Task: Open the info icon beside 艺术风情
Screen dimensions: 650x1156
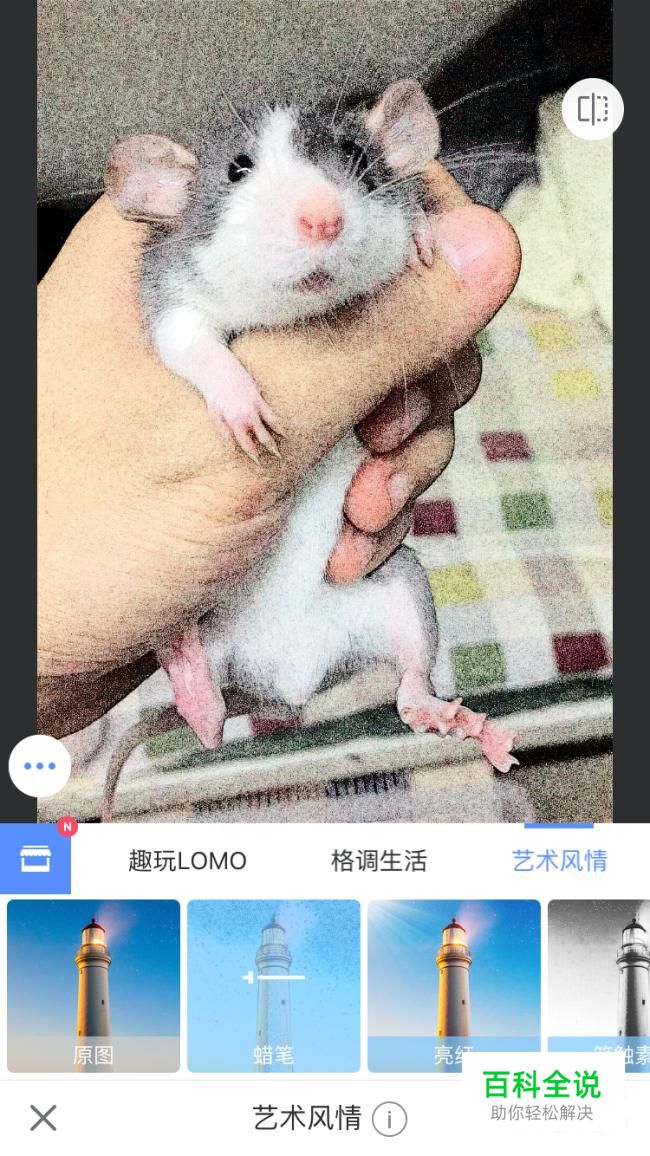Action: pyautogui.click(x=389, y=1119)
